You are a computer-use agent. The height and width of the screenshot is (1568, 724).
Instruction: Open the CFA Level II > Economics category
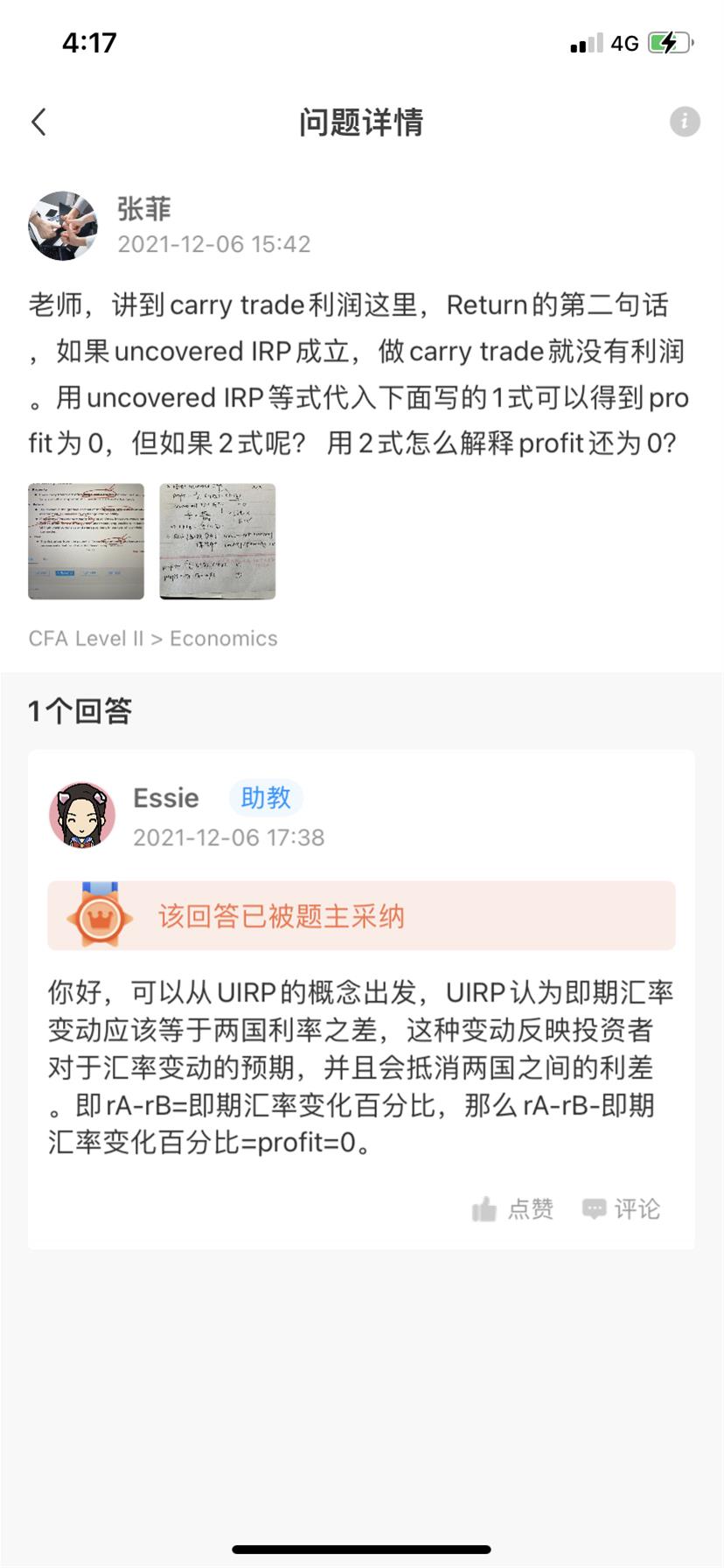click(153, 639)
